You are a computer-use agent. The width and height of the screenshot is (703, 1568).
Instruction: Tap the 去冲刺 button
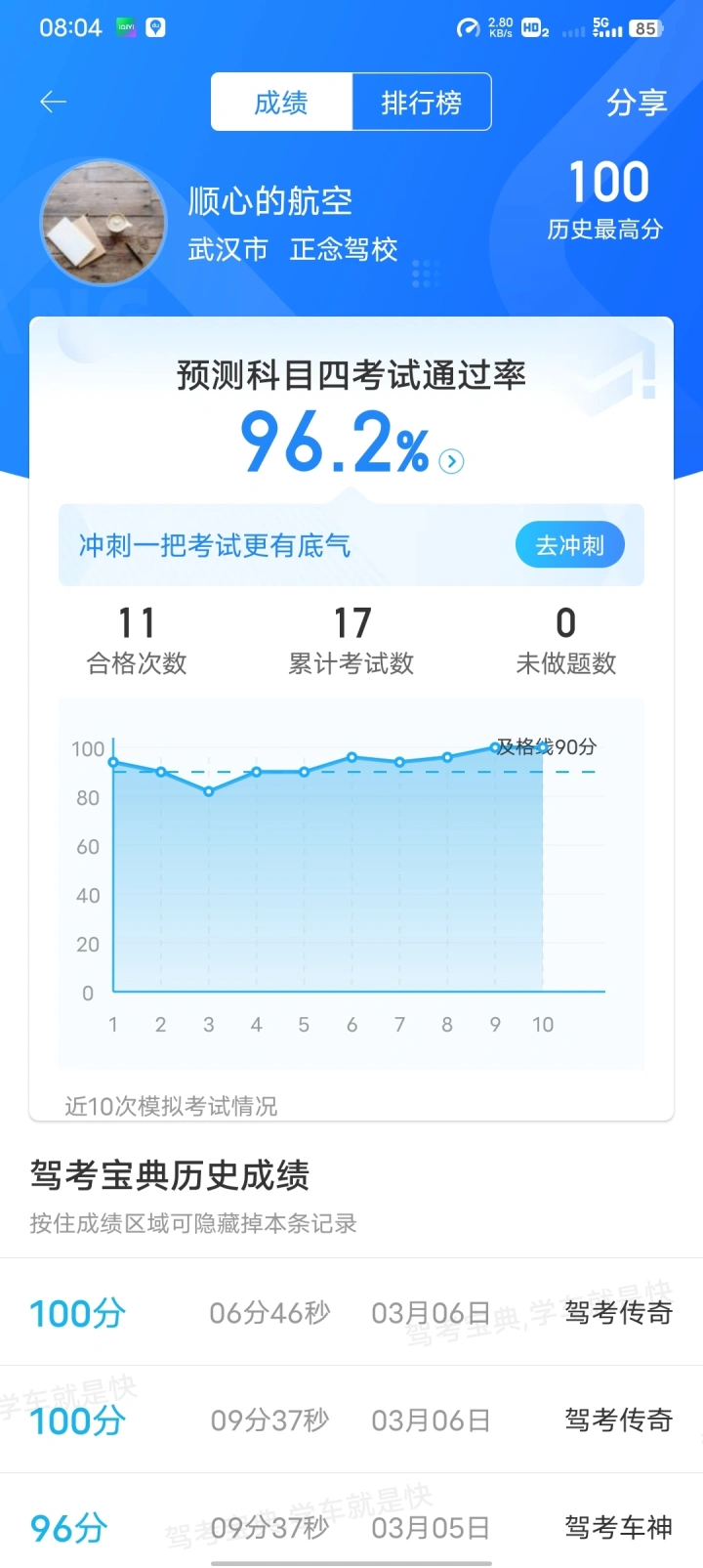pos(569,545)
